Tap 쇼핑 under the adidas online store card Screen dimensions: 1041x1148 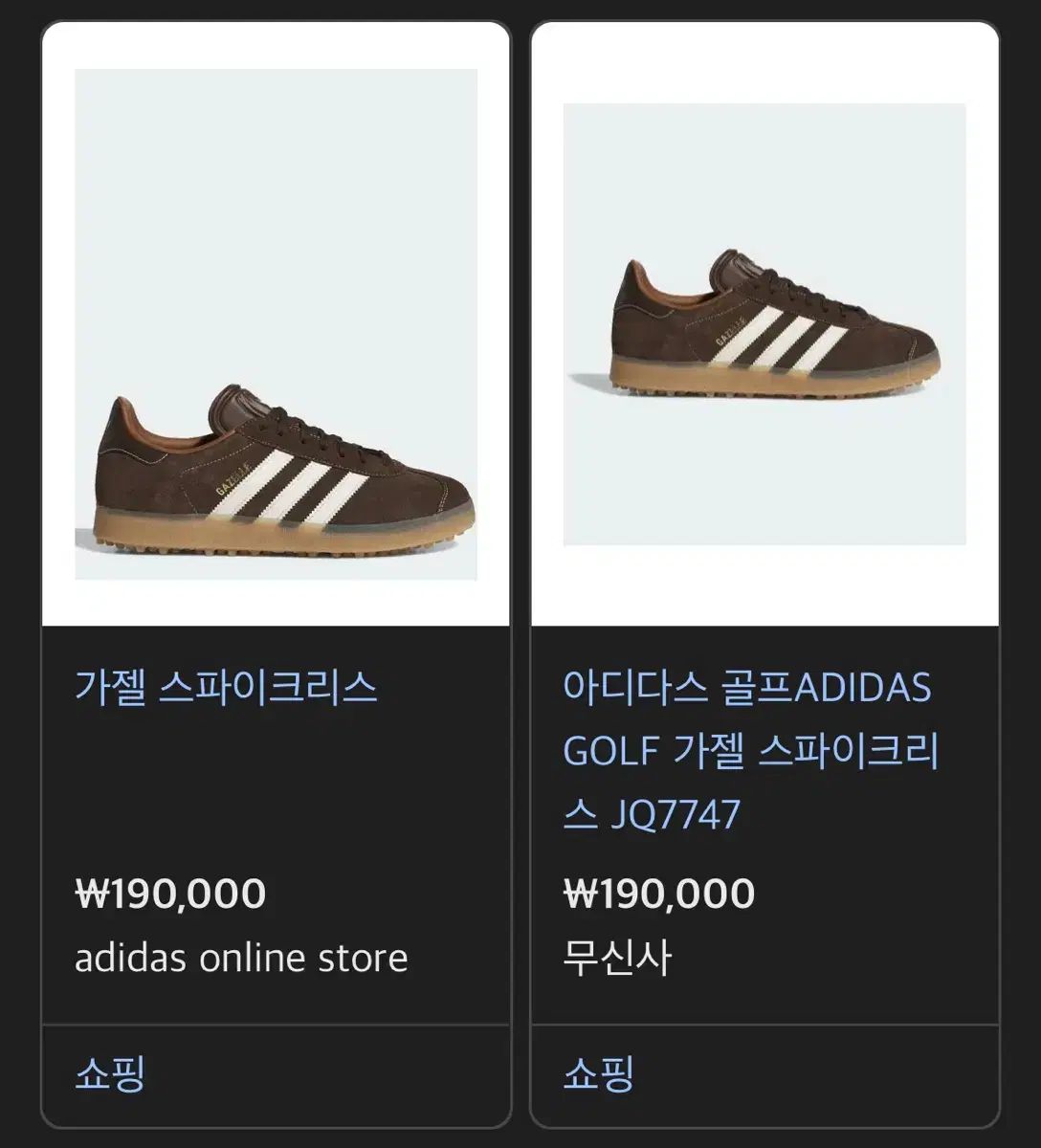pyautogui.click(x=110, y=1073)
